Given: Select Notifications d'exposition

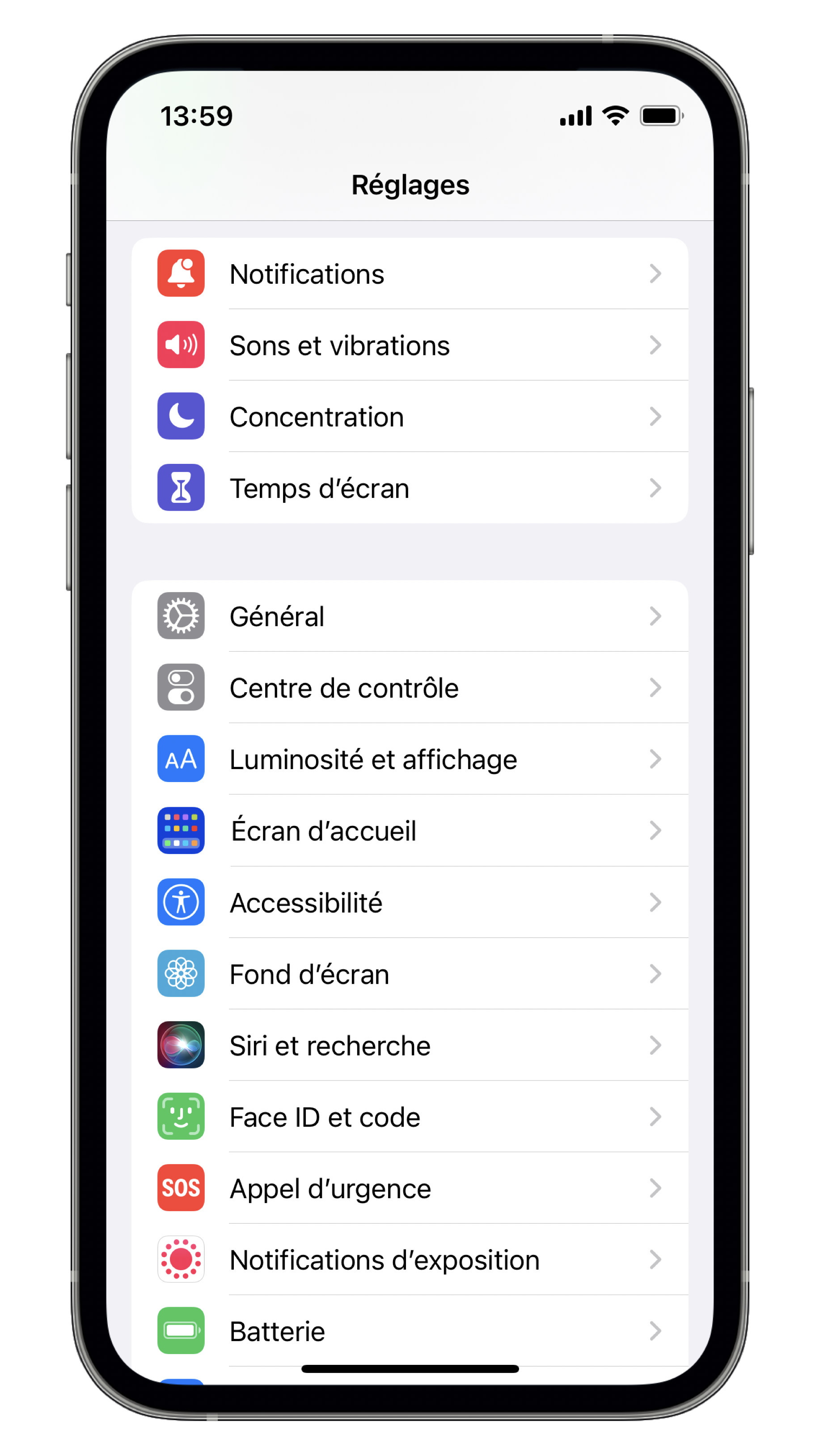Looking at the screenshot, I should click(410, 1260).
